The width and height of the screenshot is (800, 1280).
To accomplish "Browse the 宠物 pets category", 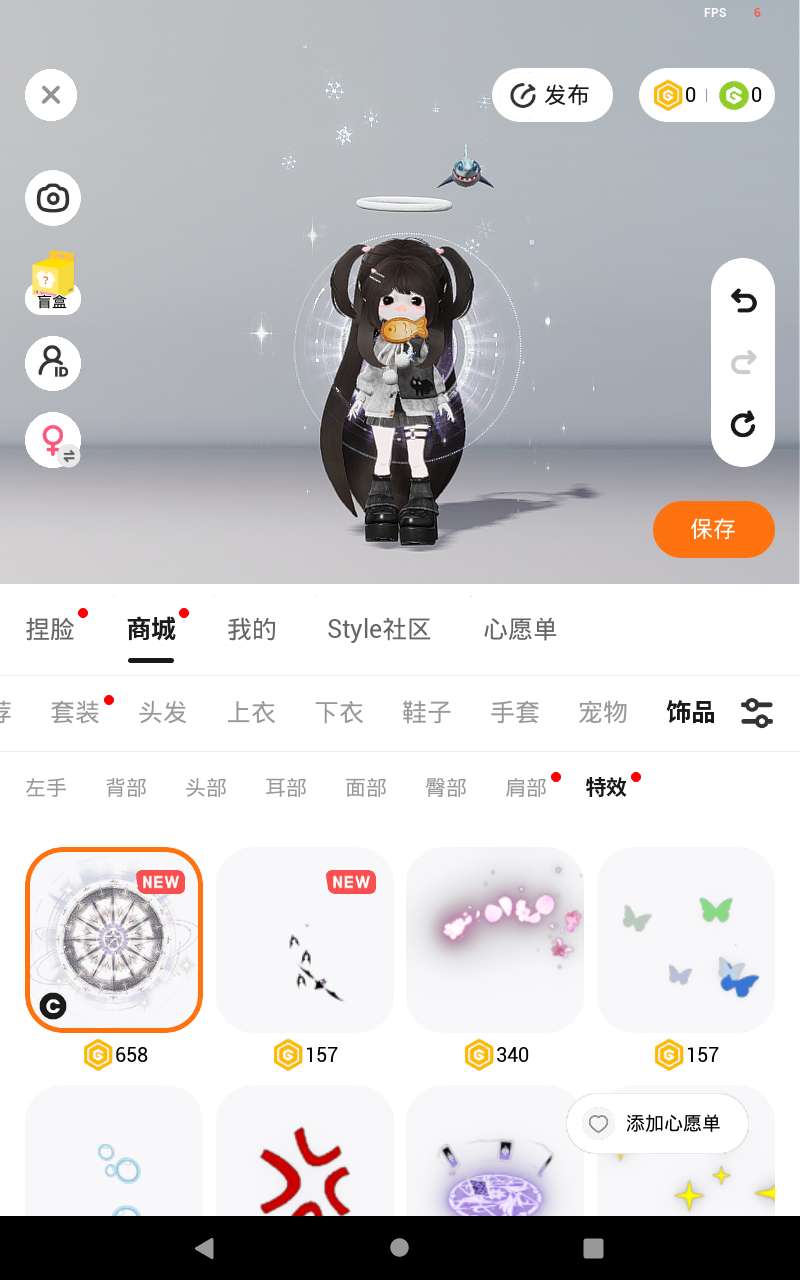I will [603, 712].
